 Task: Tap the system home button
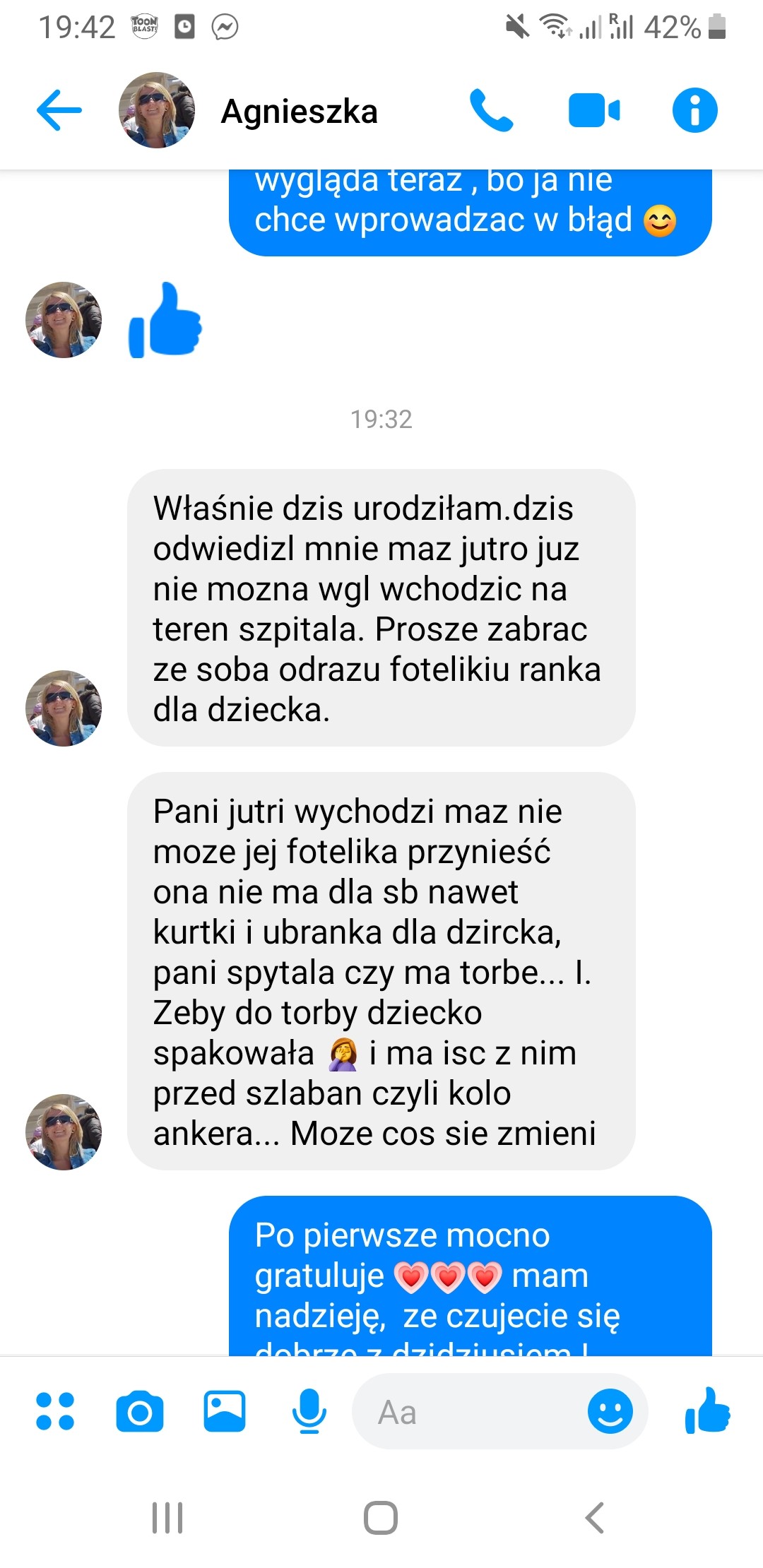point(381,1517)
